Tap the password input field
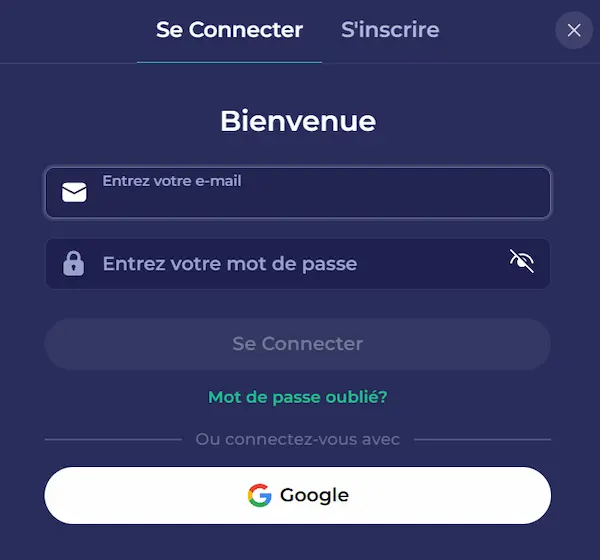The width and height of the screenshot is (600, 560). (x=290, y=264)
